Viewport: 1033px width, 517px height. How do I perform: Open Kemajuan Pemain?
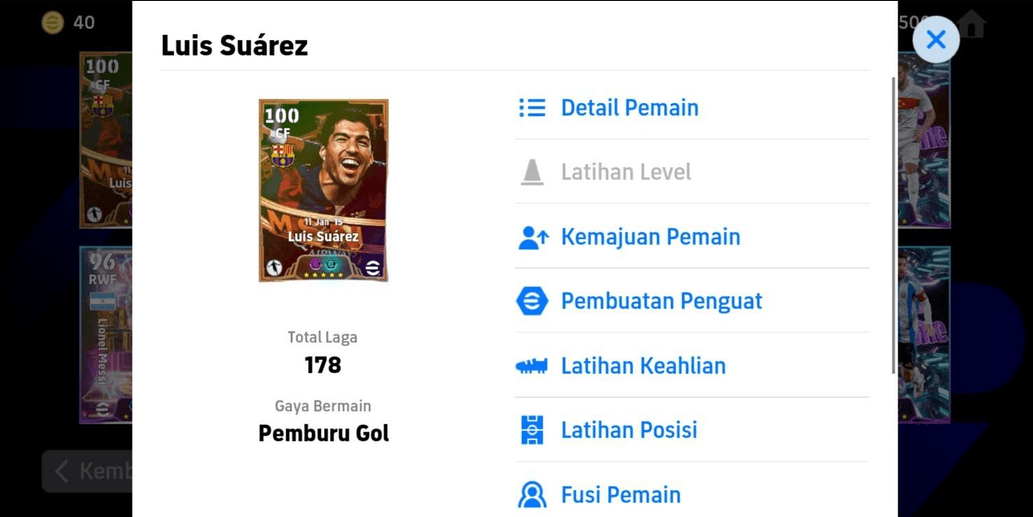[x=649, y=237]
